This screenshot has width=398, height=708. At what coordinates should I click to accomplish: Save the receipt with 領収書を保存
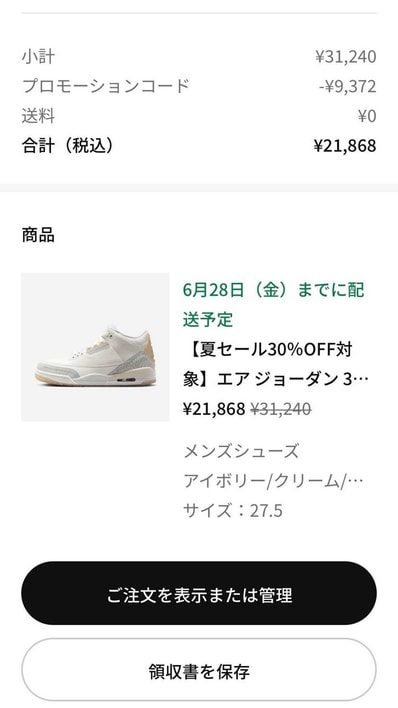199,670
